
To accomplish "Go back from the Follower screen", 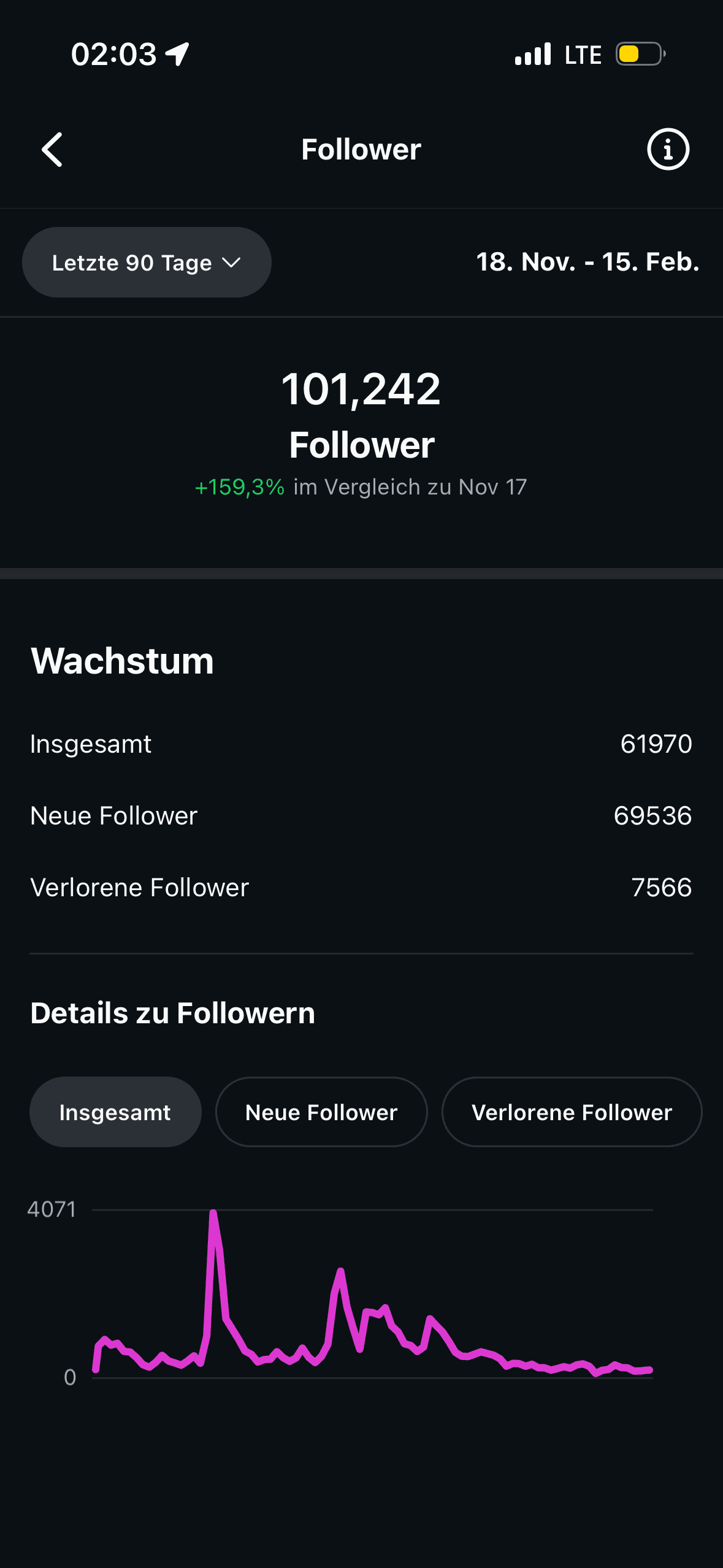I will click(x=53, y=150).
